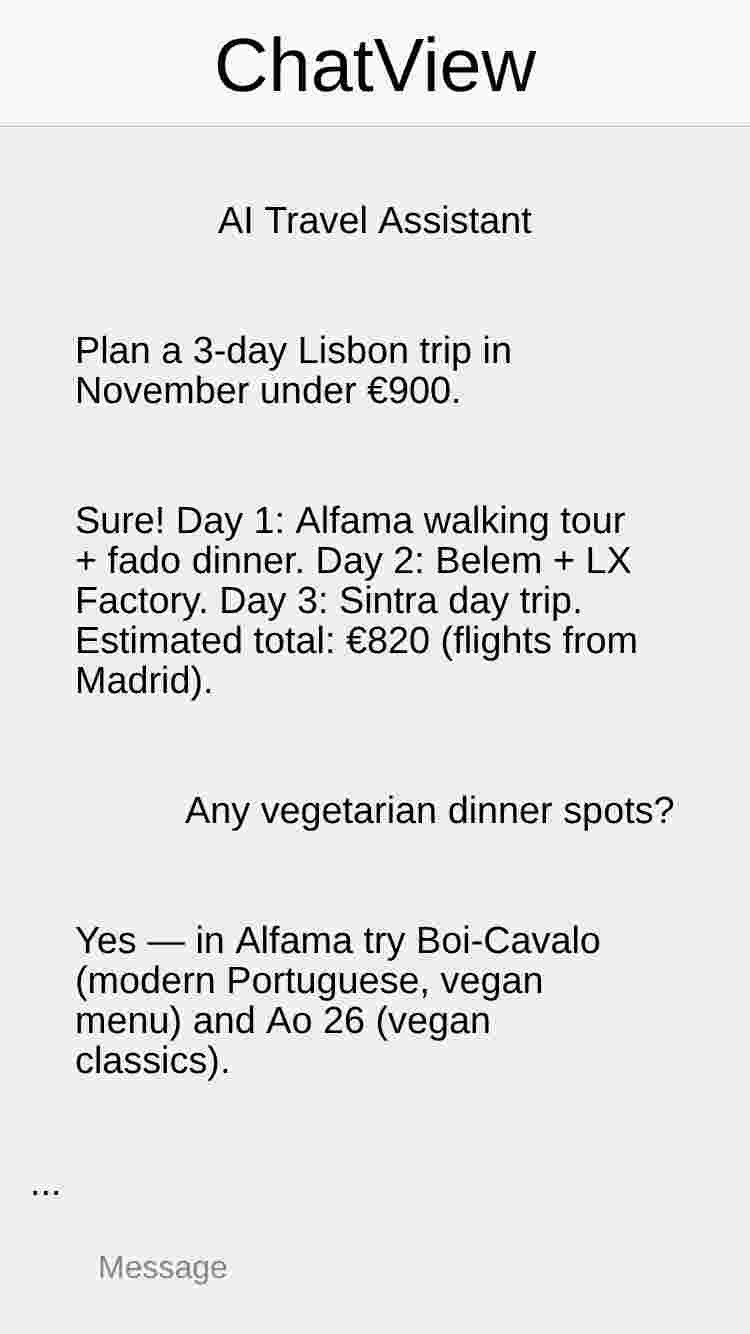Tap the Message input field
750x1334 pixels.
pos(375,1267)
